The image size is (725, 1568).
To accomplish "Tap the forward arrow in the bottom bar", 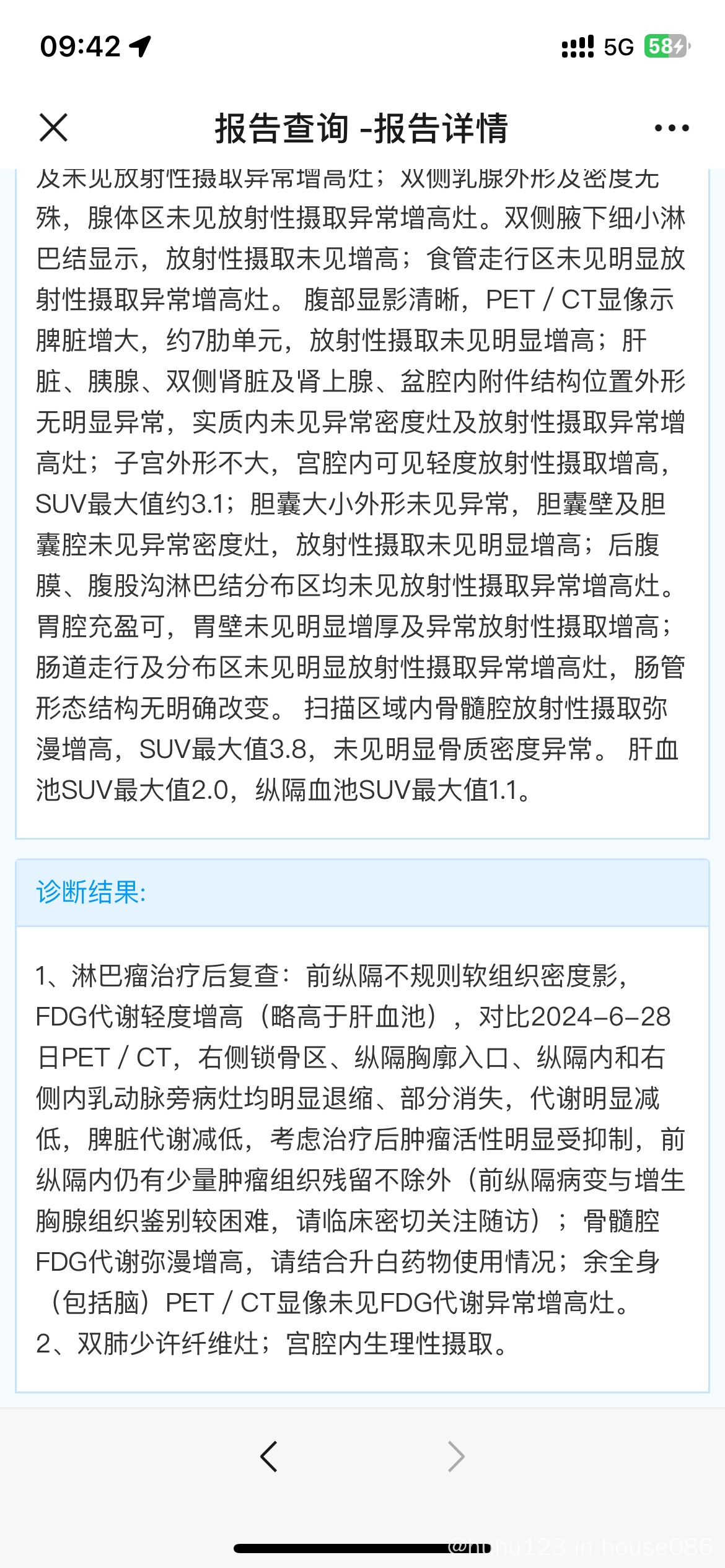I will coord(456,1457).
